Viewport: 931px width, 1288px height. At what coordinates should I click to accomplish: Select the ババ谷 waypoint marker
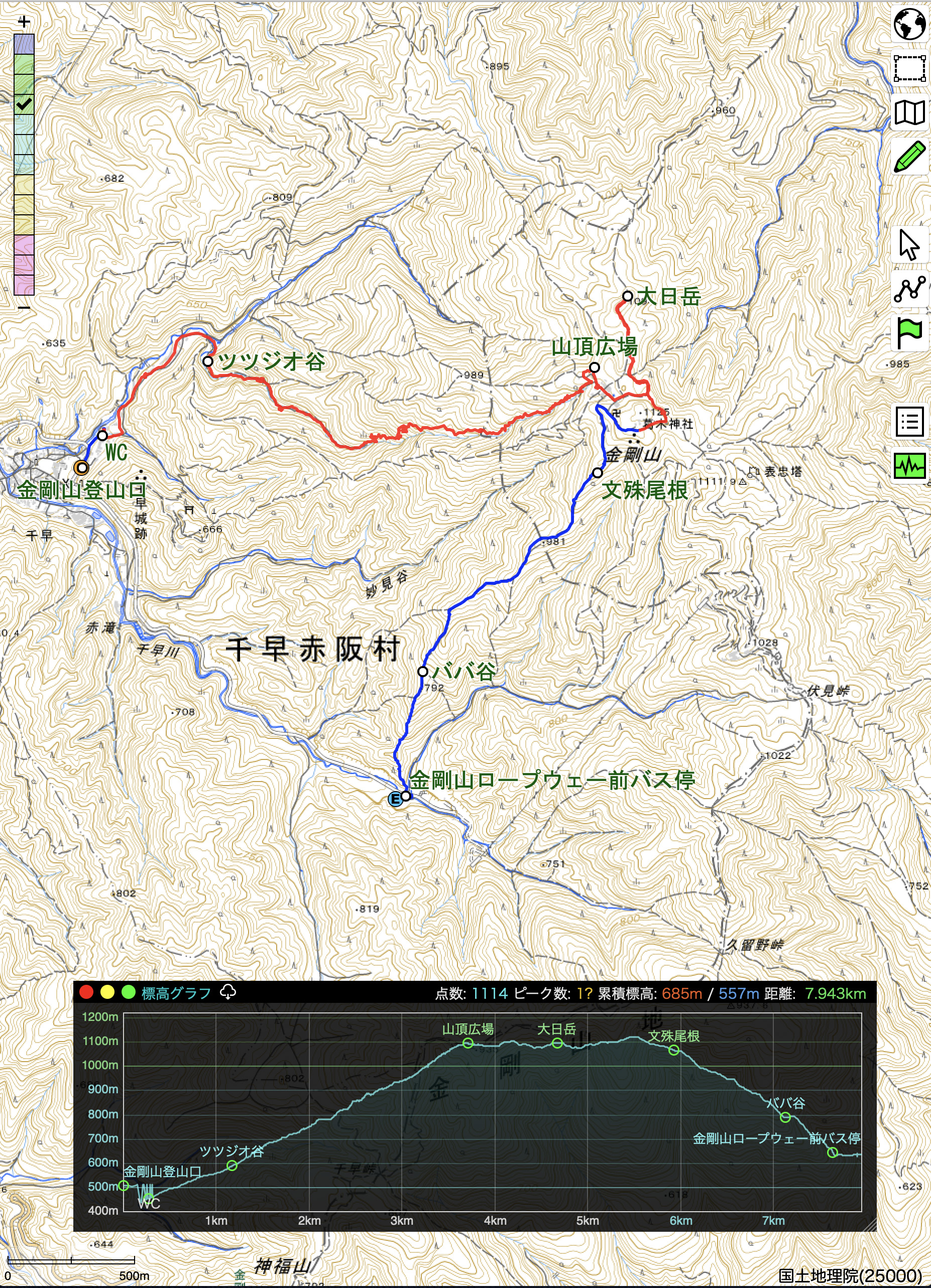point(423,671)
